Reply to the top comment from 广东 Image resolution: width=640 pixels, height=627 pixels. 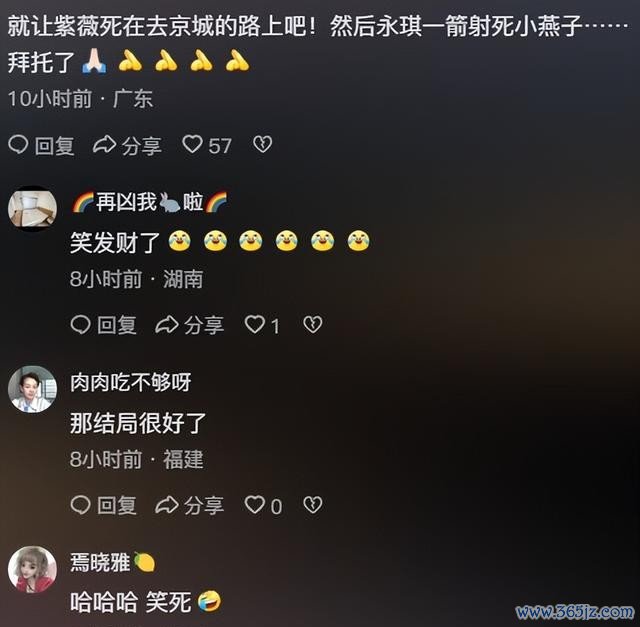[41, 145]
